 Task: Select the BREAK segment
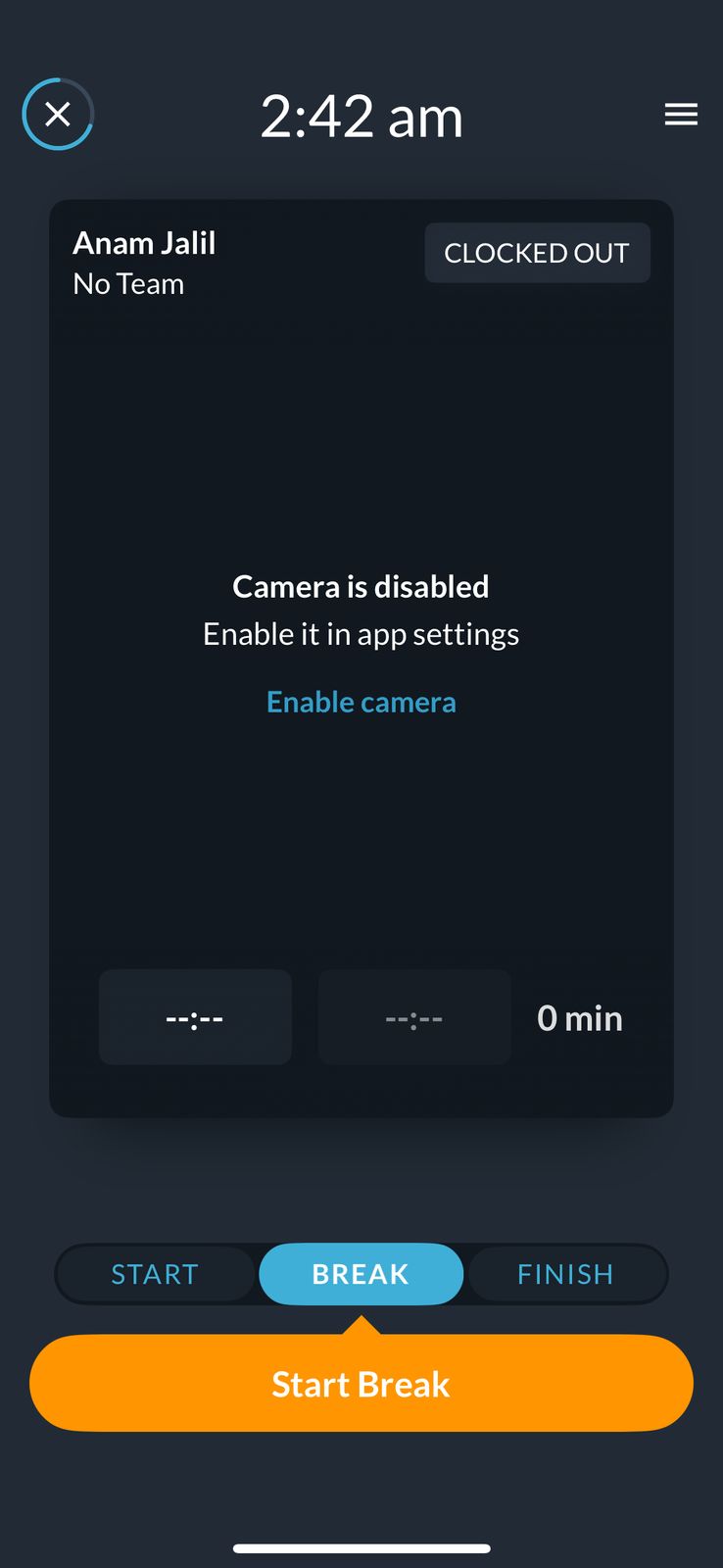point(361,1274)
